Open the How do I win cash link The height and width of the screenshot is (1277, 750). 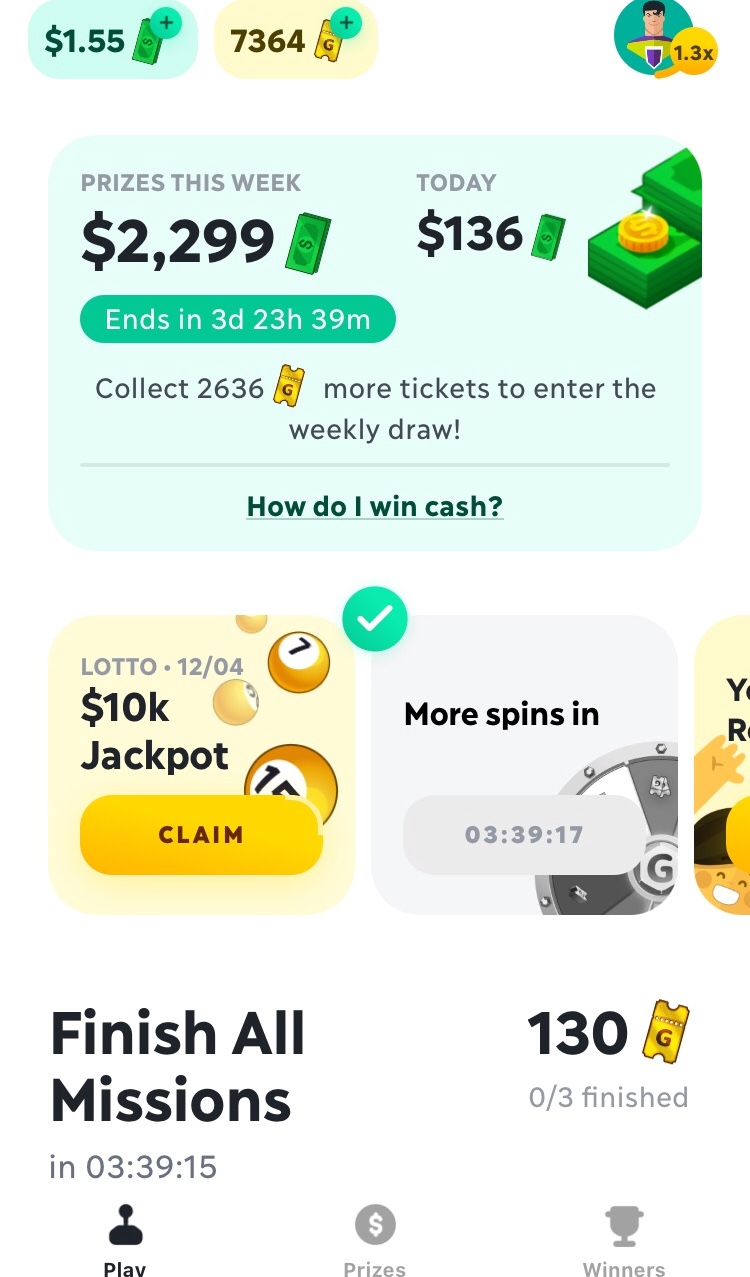pyautogui.click(x=375, y=506)
